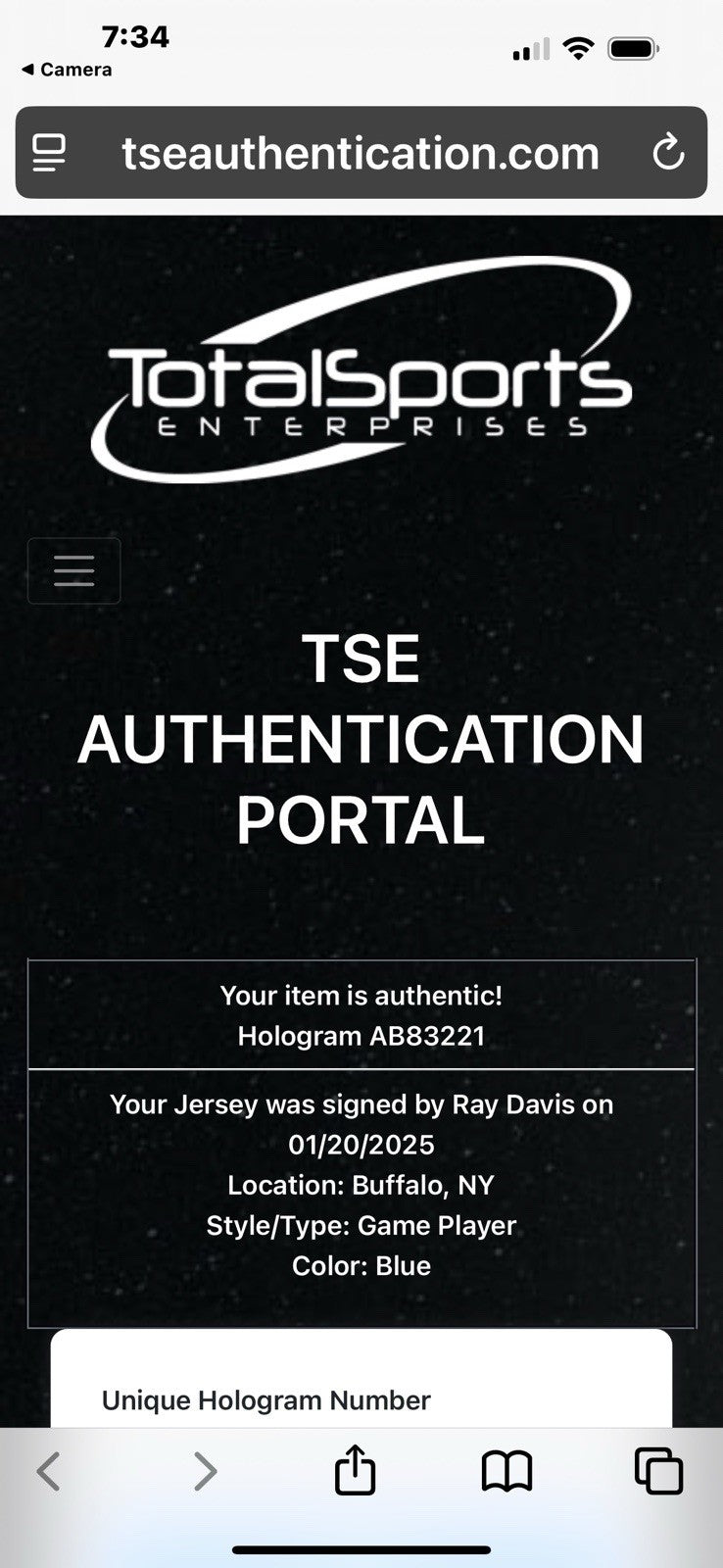The image size is (723, 1568).
Task: Navigate back using the left arrow icon
Action: click(51, 1471)
